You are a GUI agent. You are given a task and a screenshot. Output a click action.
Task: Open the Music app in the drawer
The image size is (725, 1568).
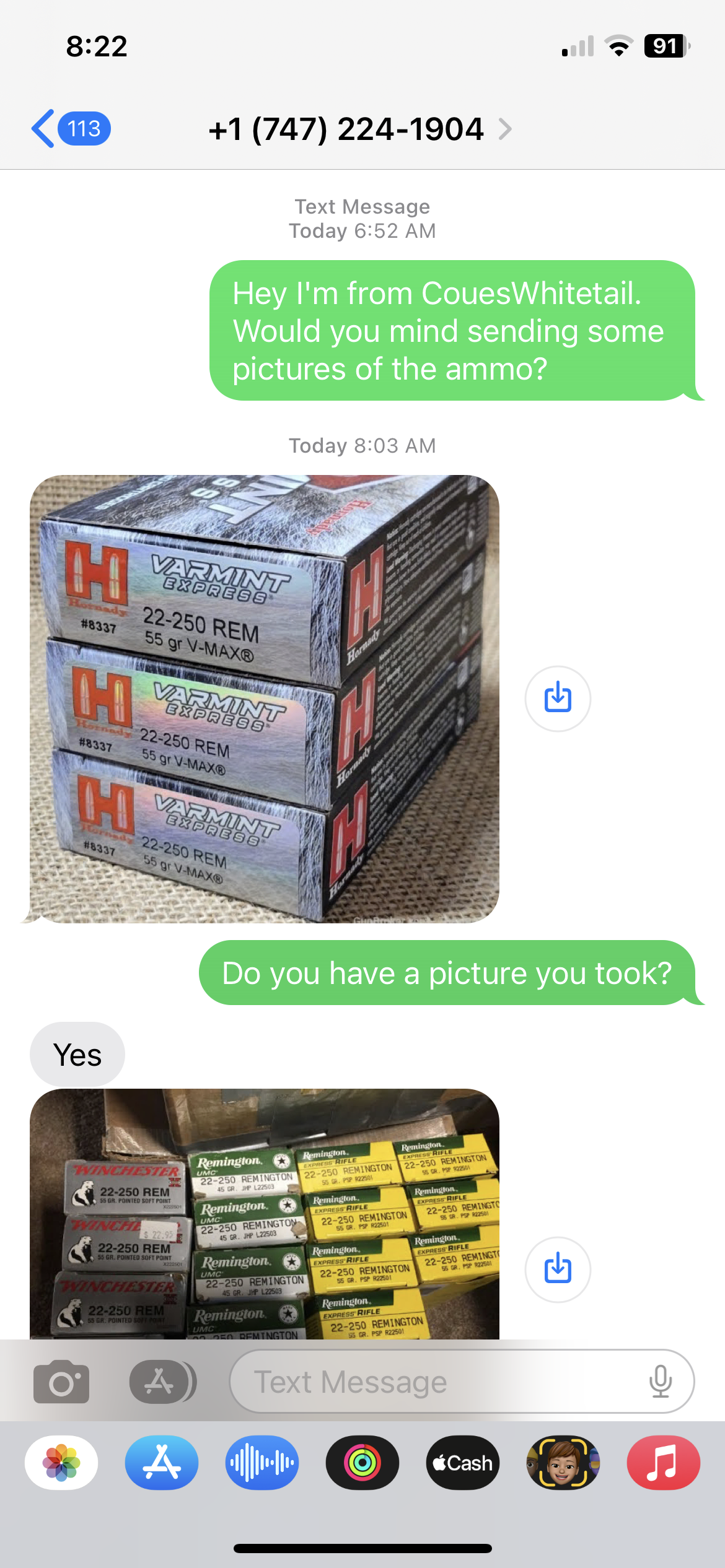coord(664,1463)
